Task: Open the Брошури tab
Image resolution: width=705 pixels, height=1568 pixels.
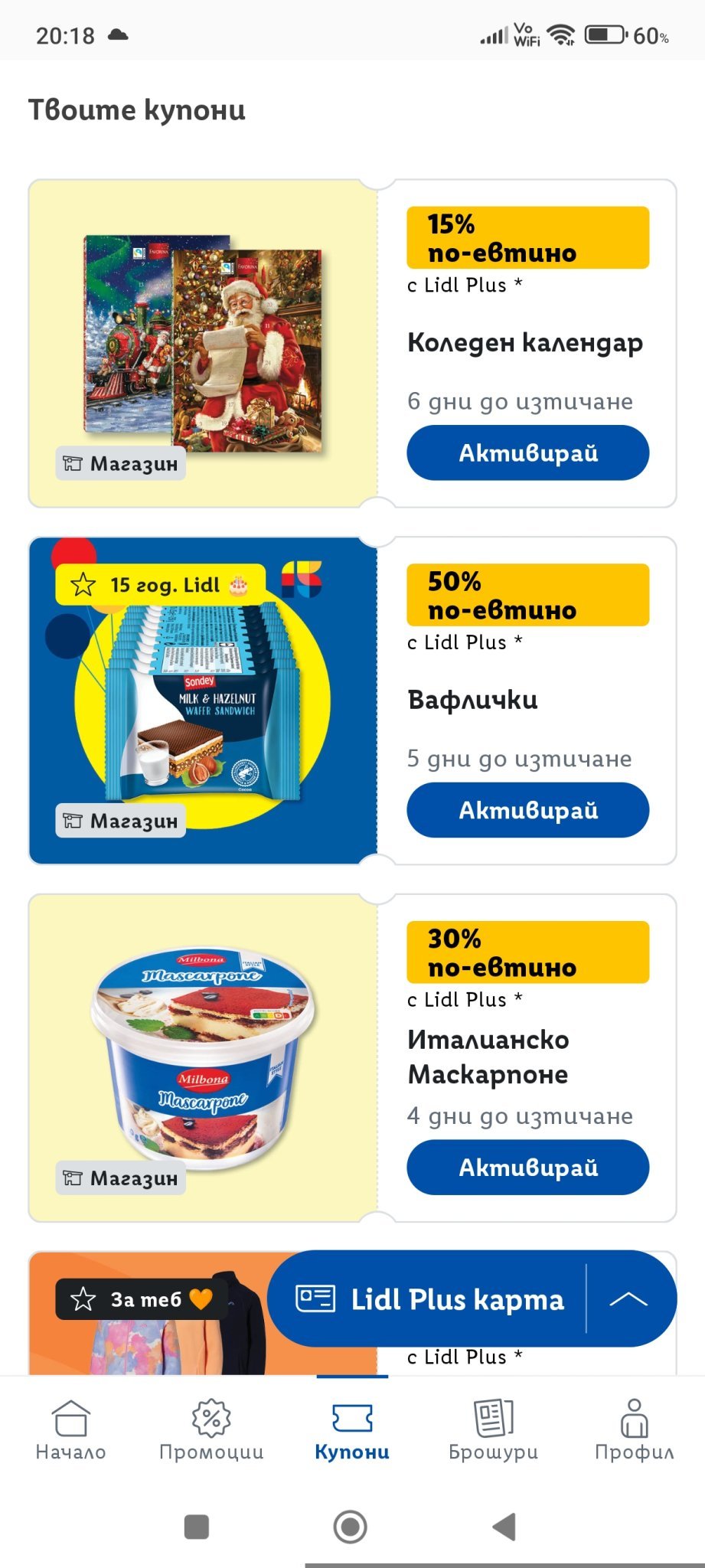Action: [x=493, y=1430]
